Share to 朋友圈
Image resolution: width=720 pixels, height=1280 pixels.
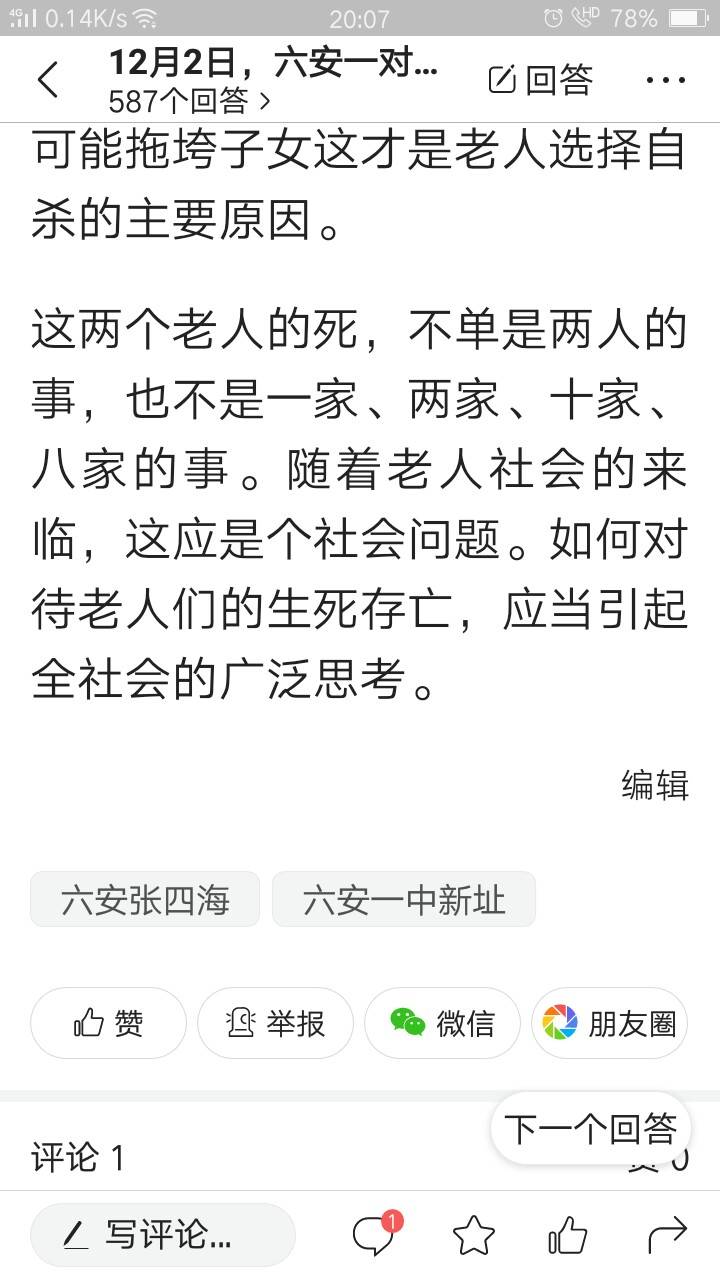coord(609,1023)
